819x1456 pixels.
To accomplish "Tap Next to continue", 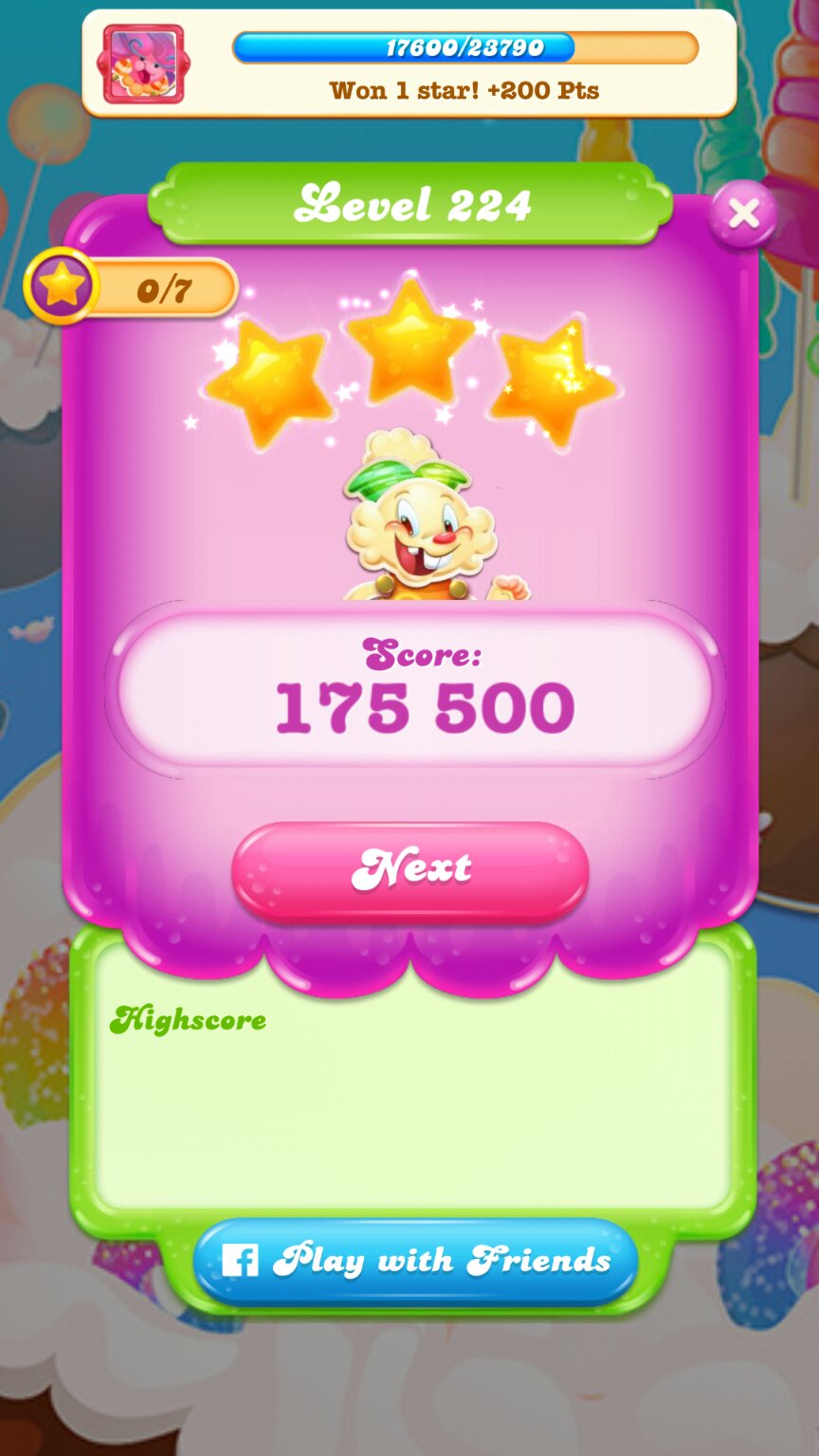I will (410, 868).
